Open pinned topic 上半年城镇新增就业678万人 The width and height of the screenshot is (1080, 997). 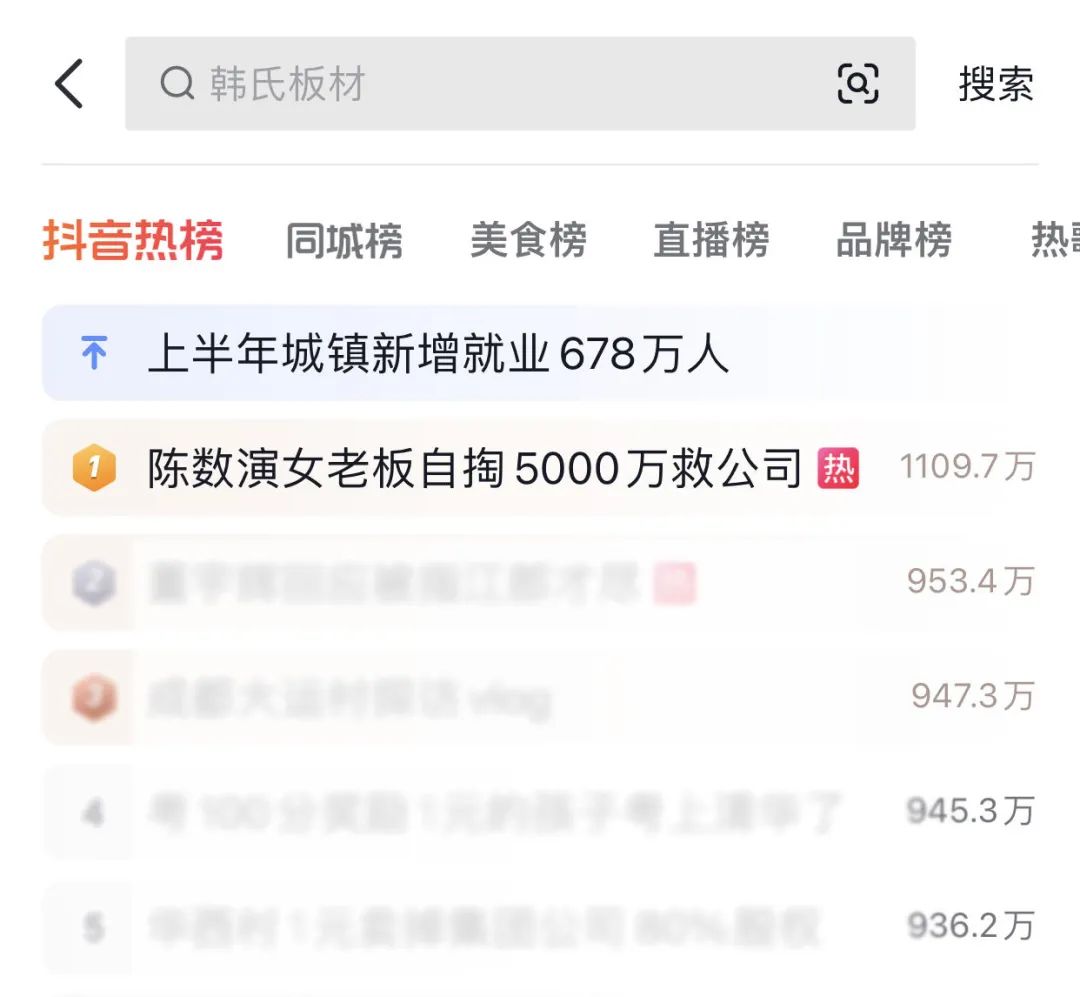(438, 354)
